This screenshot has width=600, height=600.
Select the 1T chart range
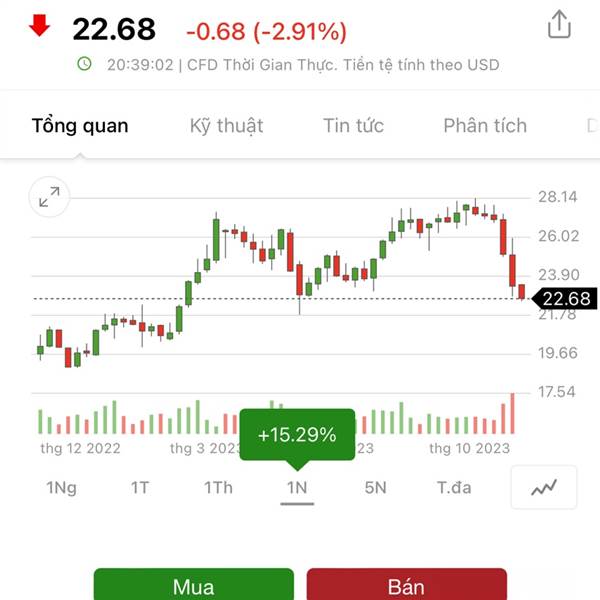click(x=140, y=488)
